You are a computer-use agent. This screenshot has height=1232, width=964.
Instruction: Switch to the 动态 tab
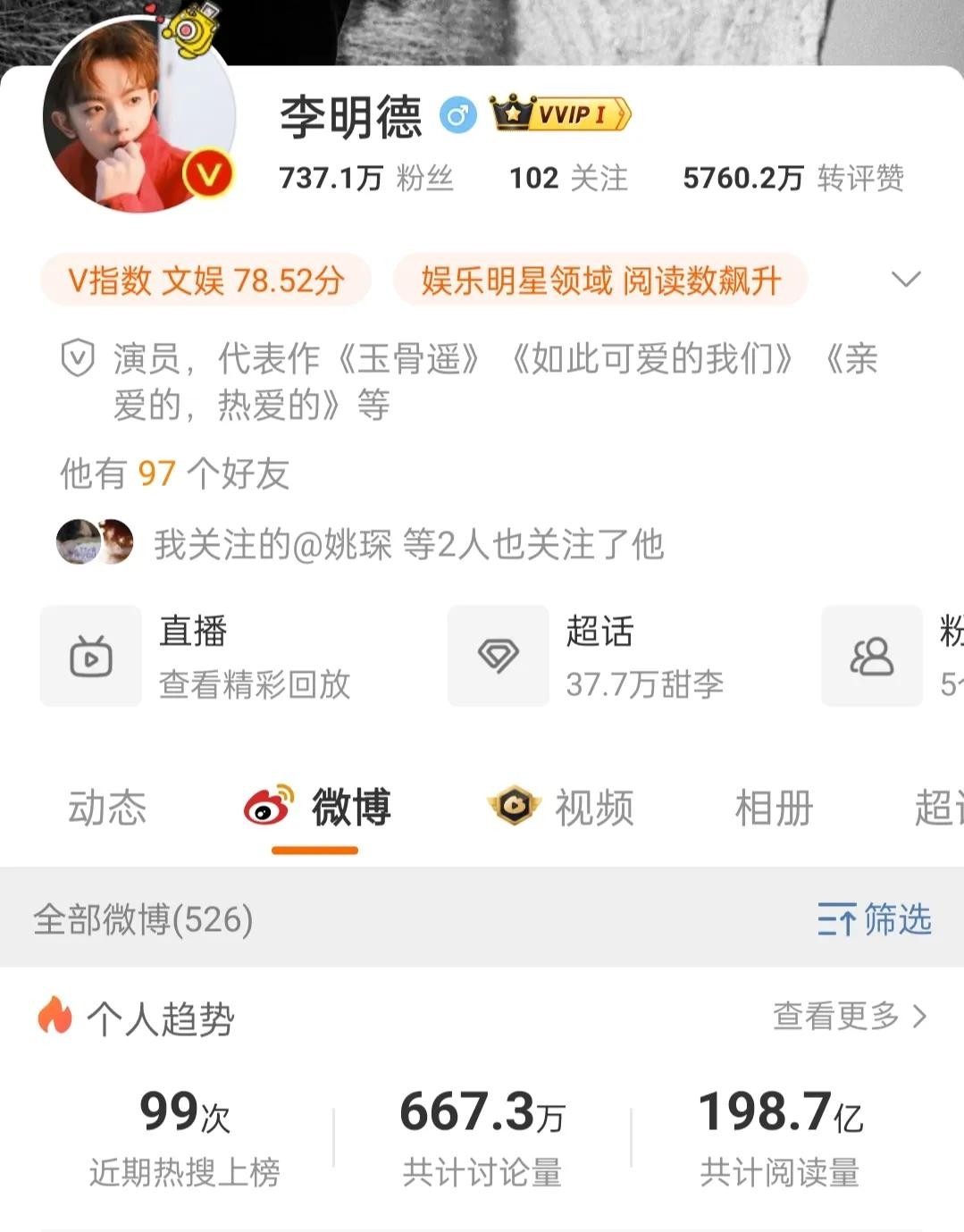point(107,808)
